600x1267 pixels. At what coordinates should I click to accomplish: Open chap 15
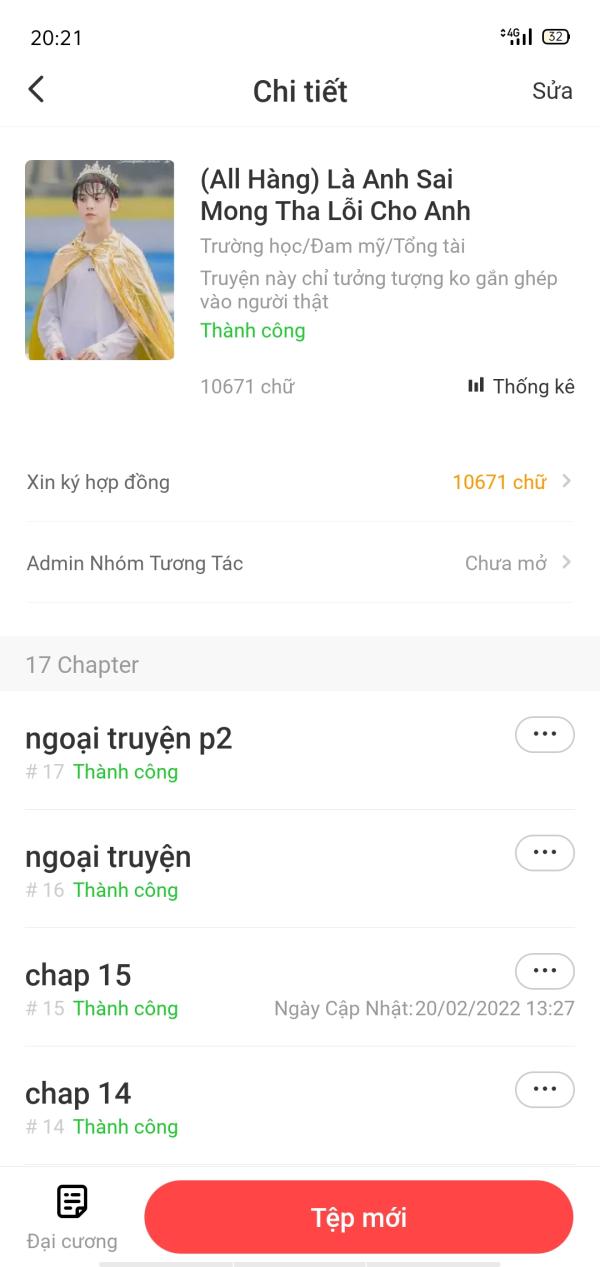point(78,975)
